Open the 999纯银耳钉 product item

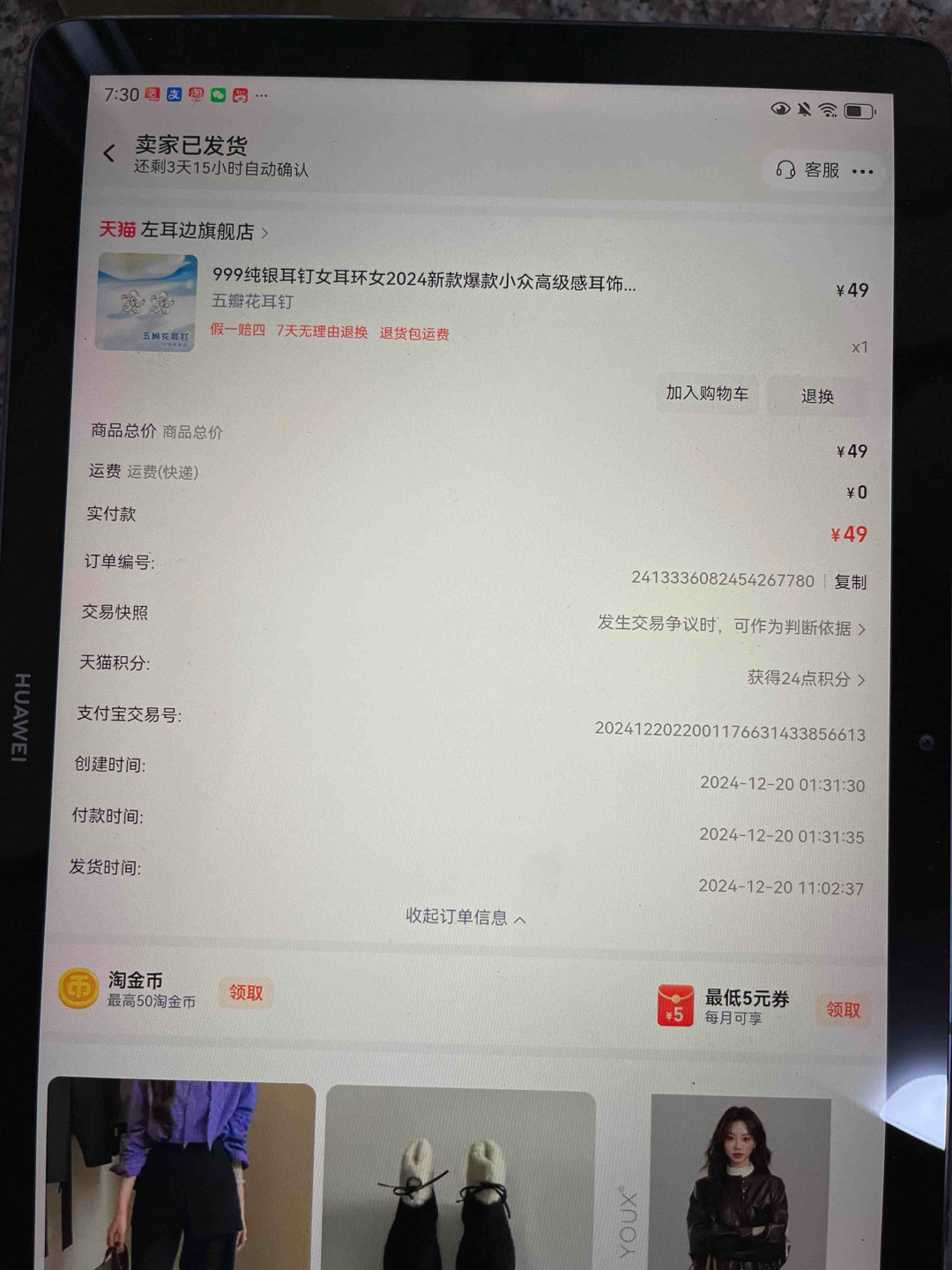tap(423, 281)
